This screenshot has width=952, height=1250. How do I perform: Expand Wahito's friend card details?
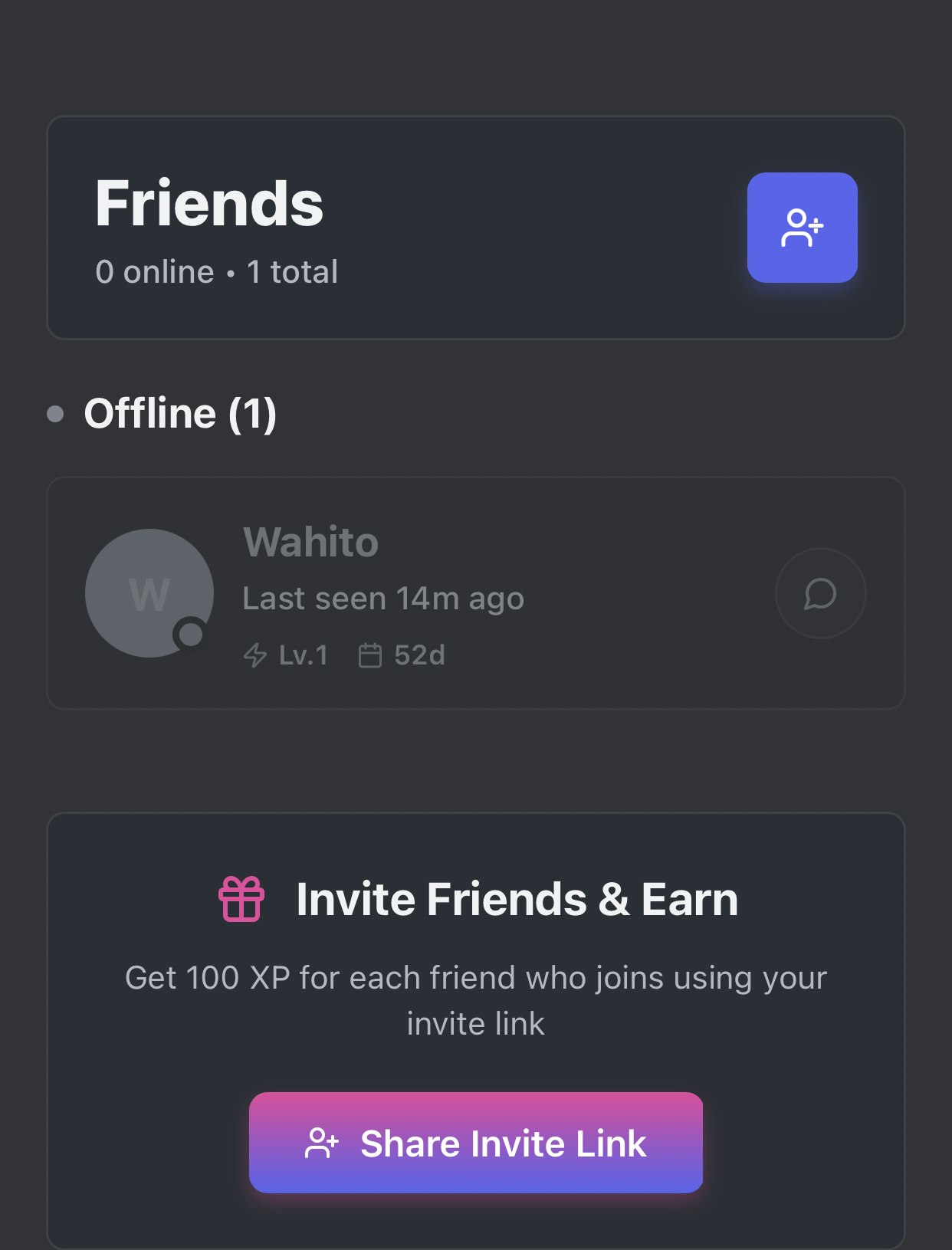click(x=476, y=592)
